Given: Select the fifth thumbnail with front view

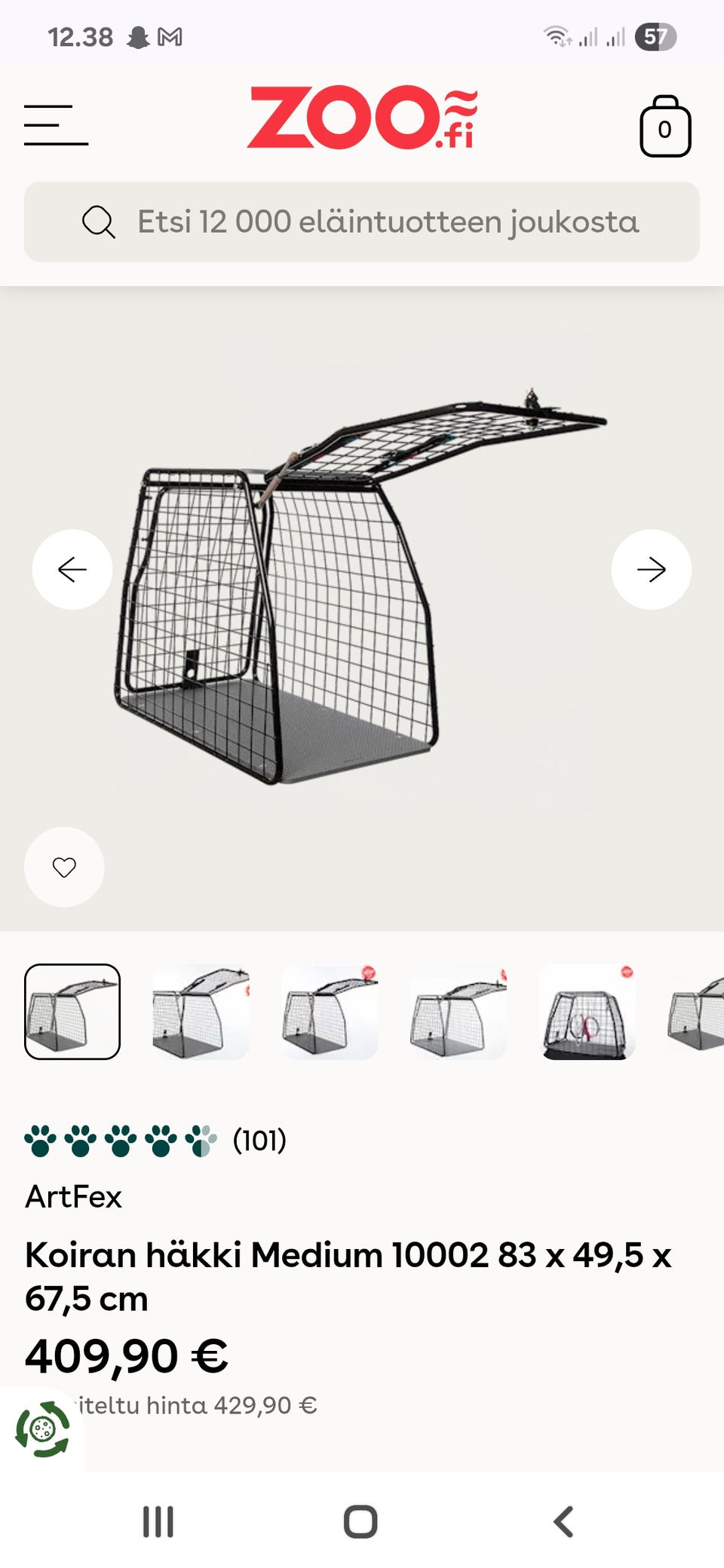Looking at the screenshot, I should click(587, 1012).
